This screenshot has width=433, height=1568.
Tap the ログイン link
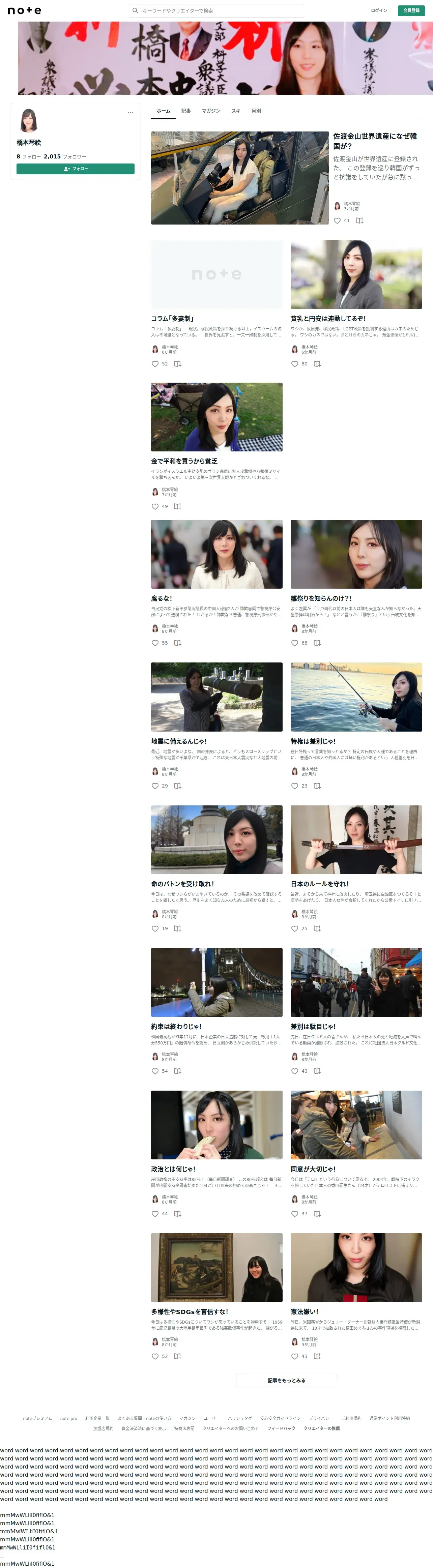pos(378,10)
